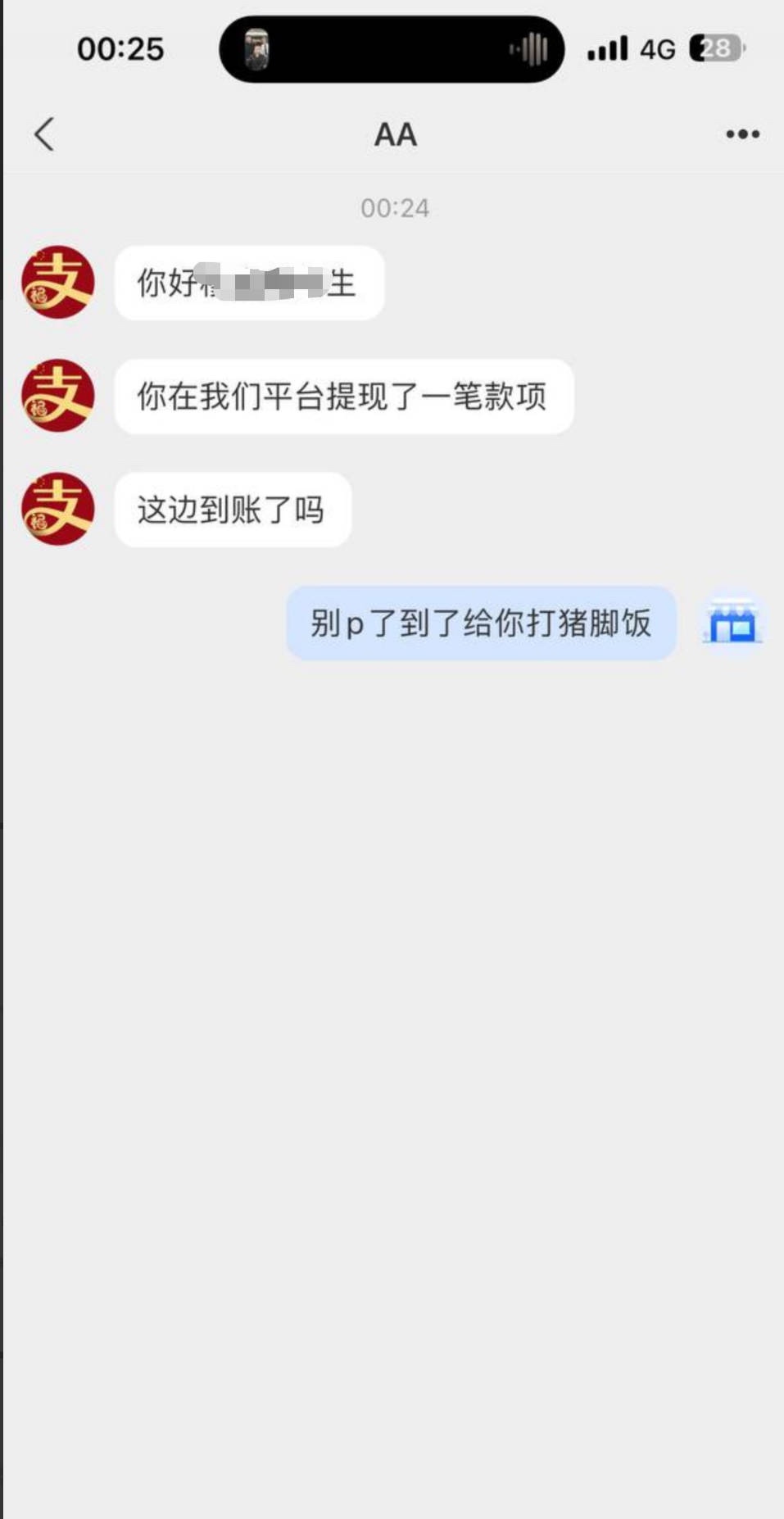Tap the '这边到账了吗' message bubble
The image size is (784, 1519).
pos(232,509)
